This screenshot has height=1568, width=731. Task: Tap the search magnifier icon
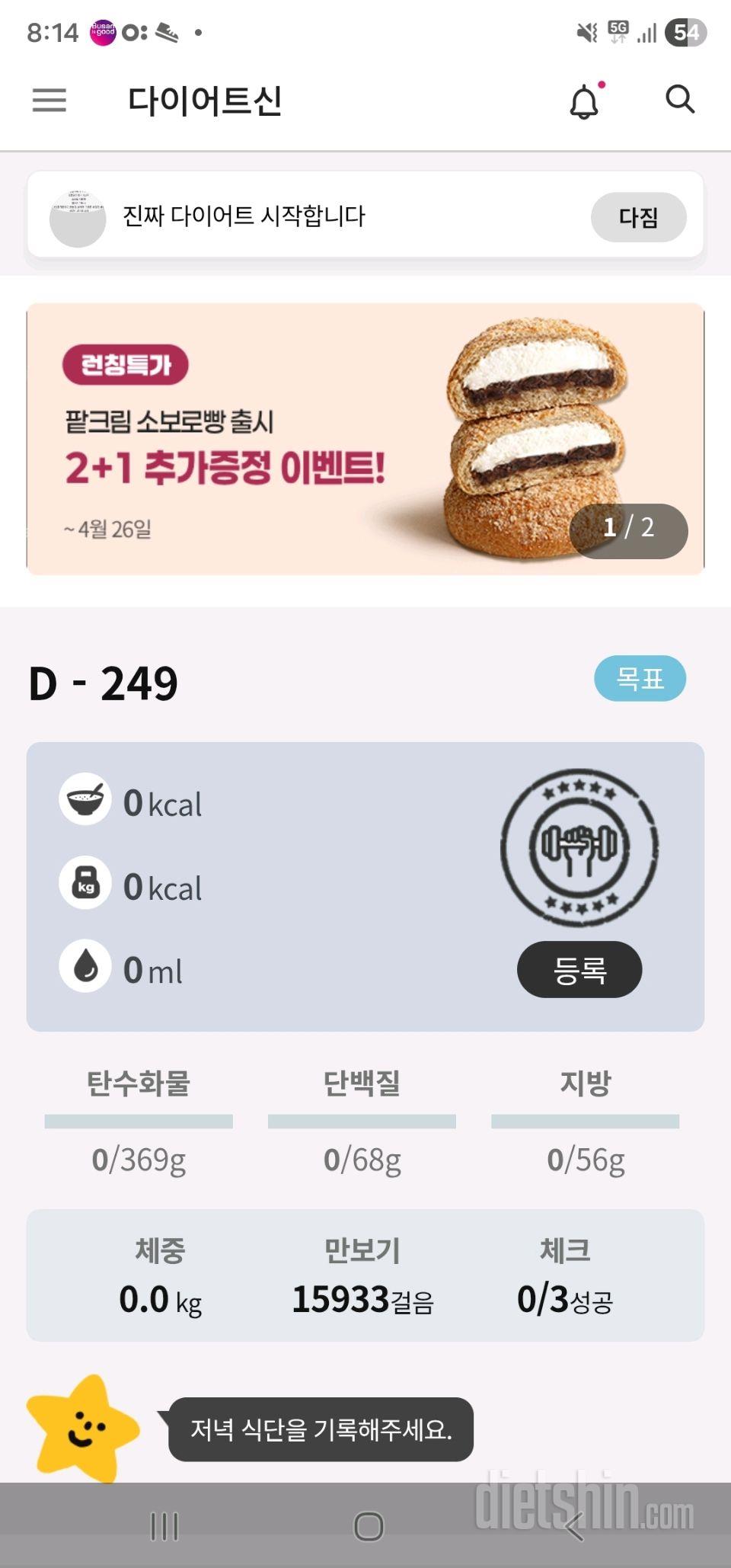(x=680, y=100)
